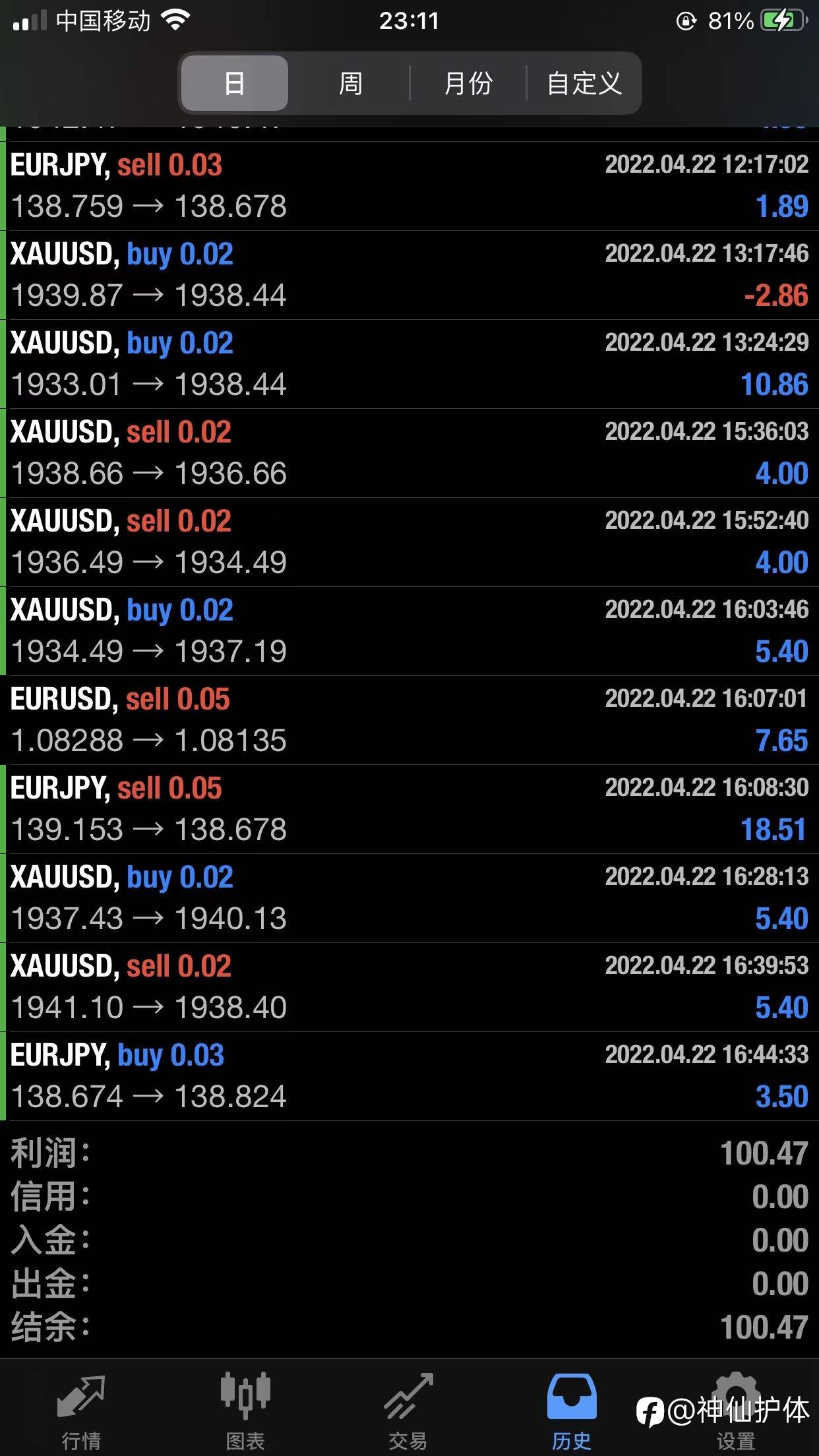The image size is (819, 1456).
Task: Expand the XAUUSD buy trade with -2.86 loss
Action: [409, 275]
